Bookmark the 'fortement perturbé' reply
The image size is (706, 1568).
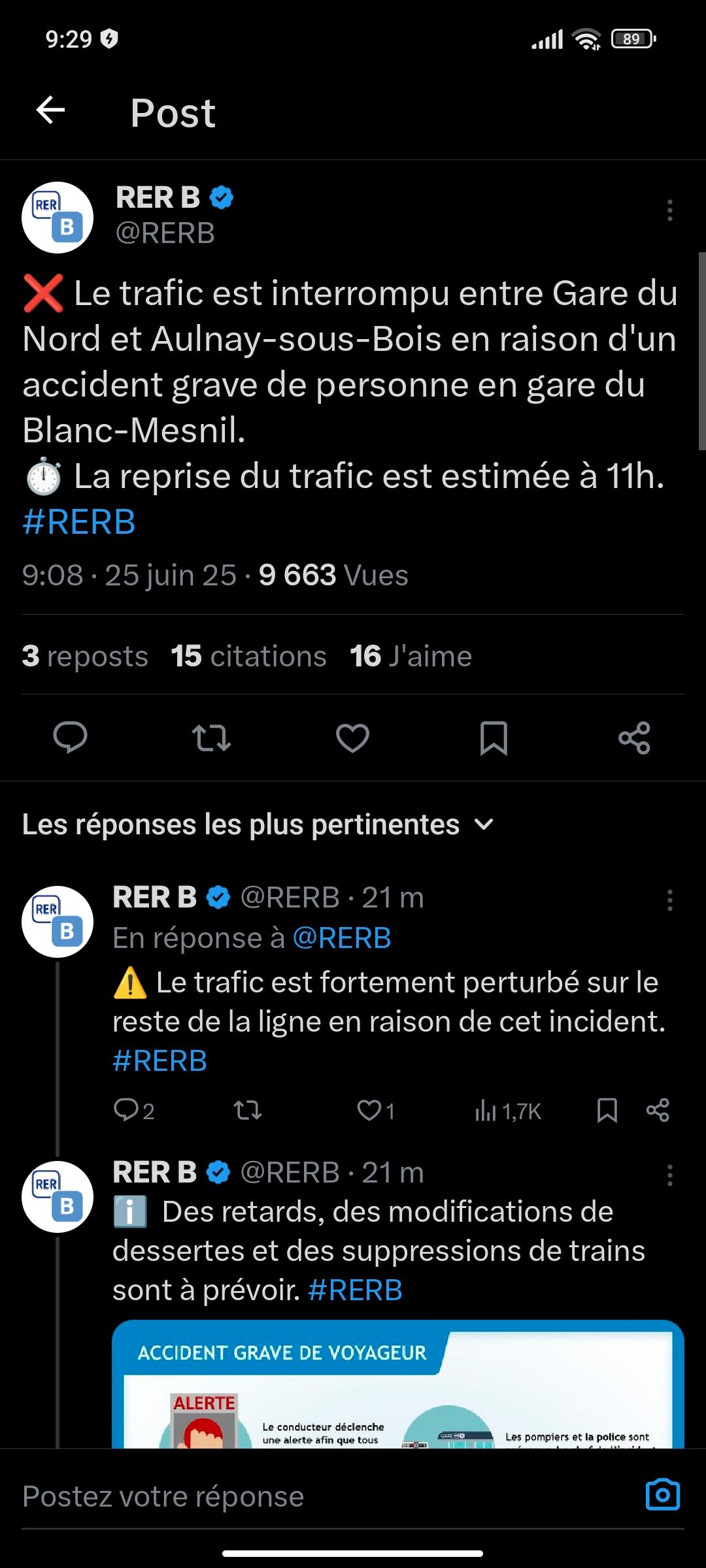(x=607, y=1110)
